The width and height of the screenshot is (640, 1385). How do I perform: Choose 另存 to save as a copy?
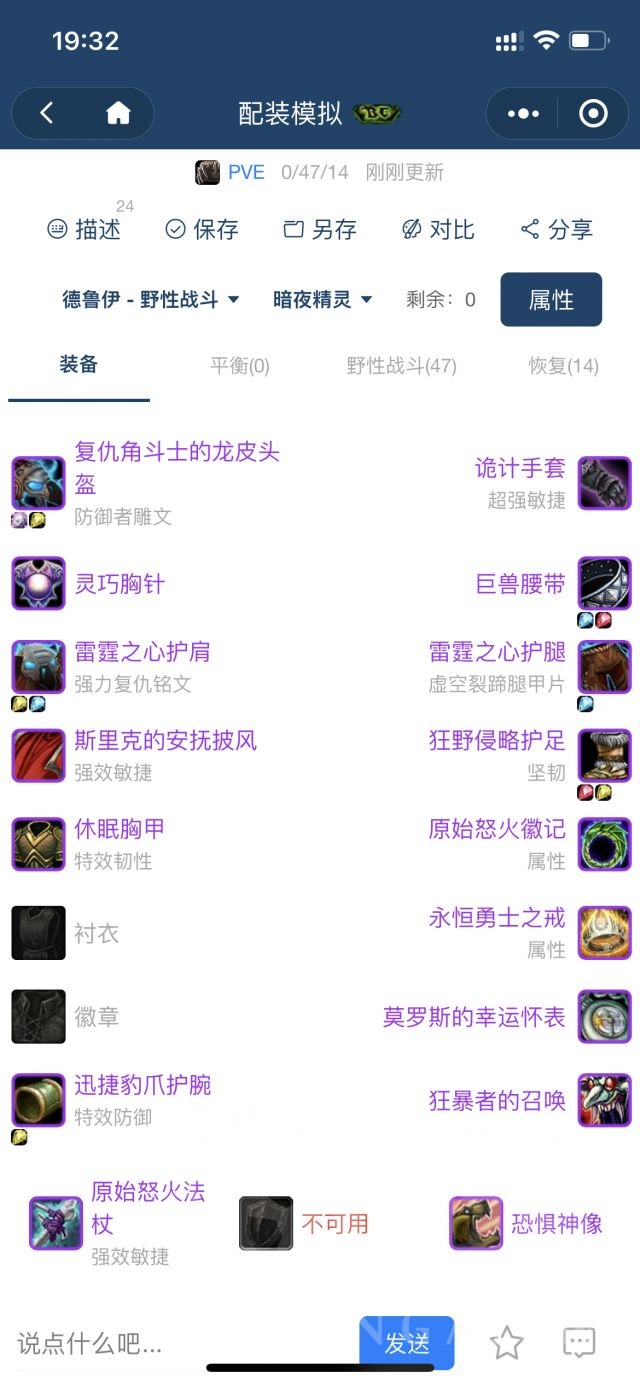320,230
